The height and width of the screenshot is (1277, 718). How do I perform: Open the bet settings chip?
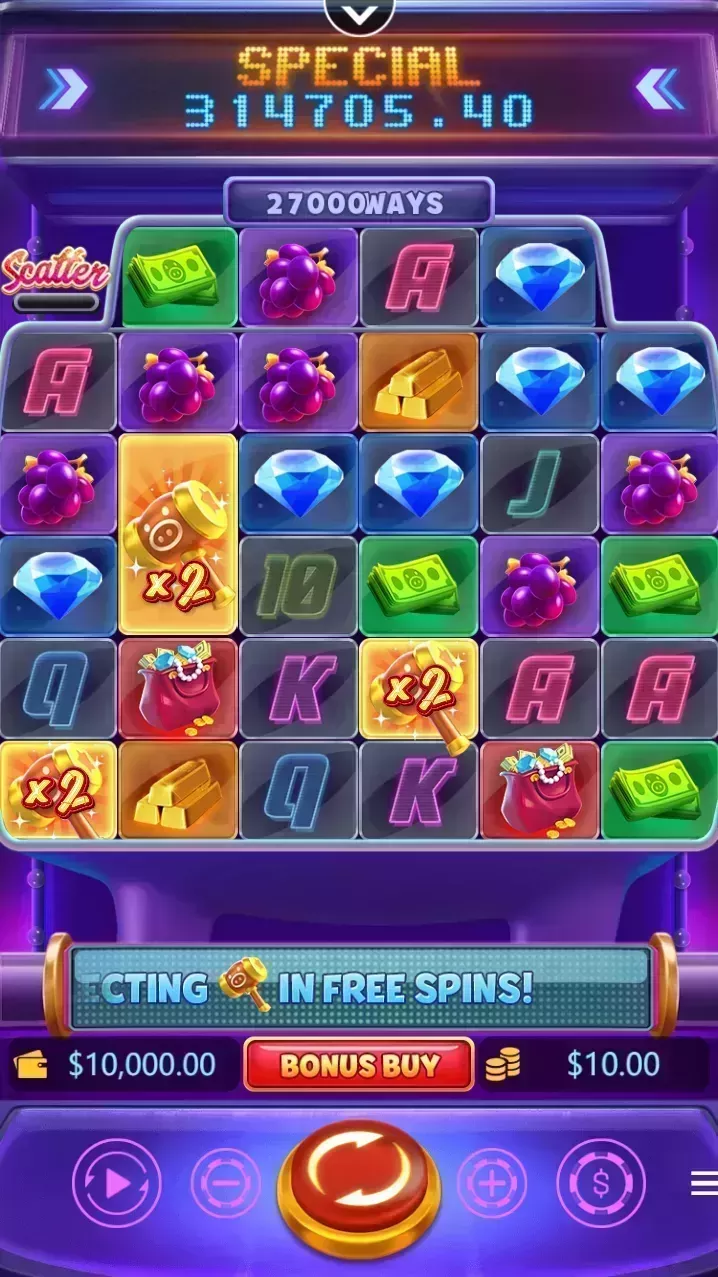pyautogui.click(x=601, y=1184)
